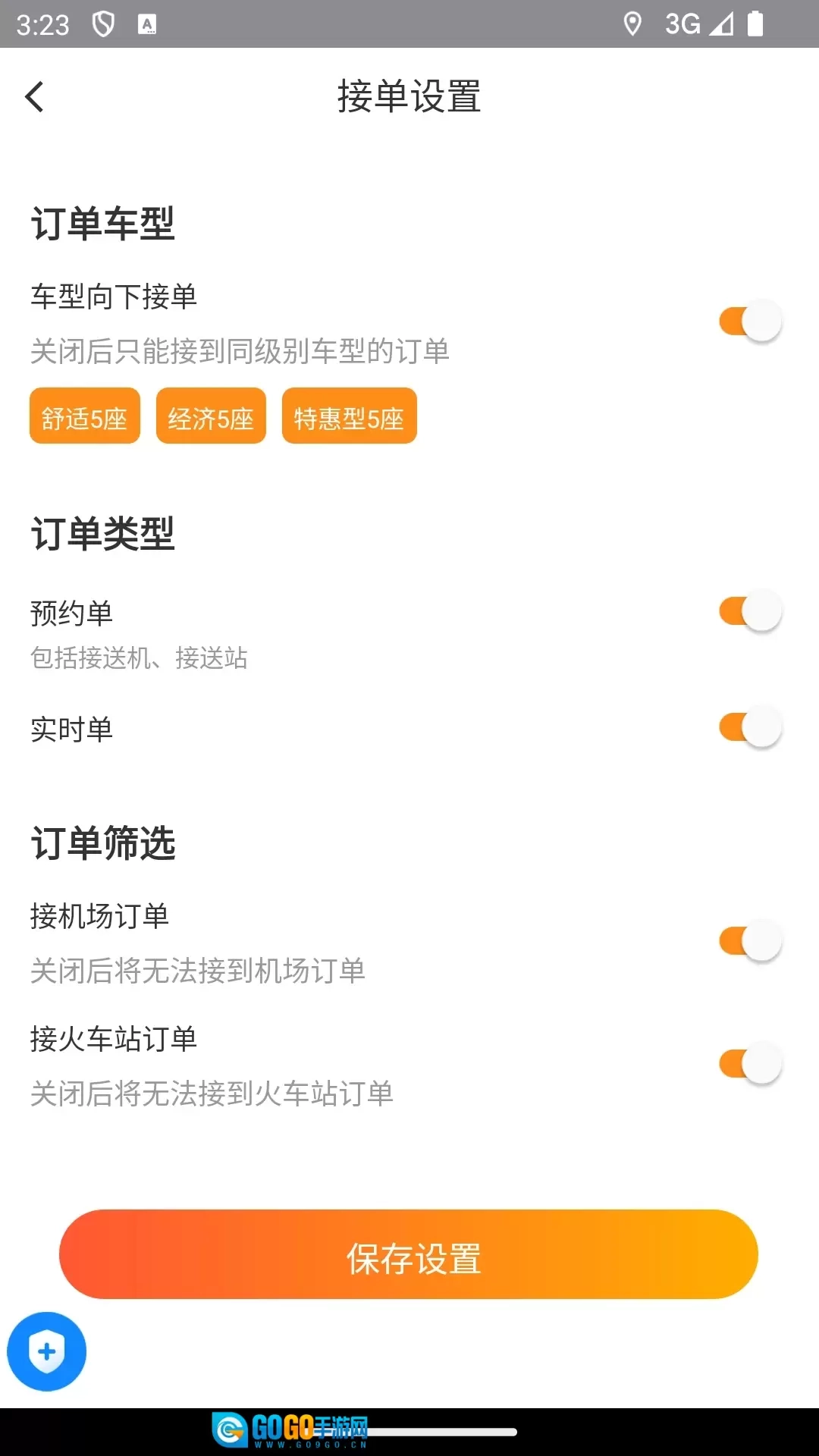819x1456 pixels.
Task: Select the 经济5座 chip
Action: [x=211, y=416]
